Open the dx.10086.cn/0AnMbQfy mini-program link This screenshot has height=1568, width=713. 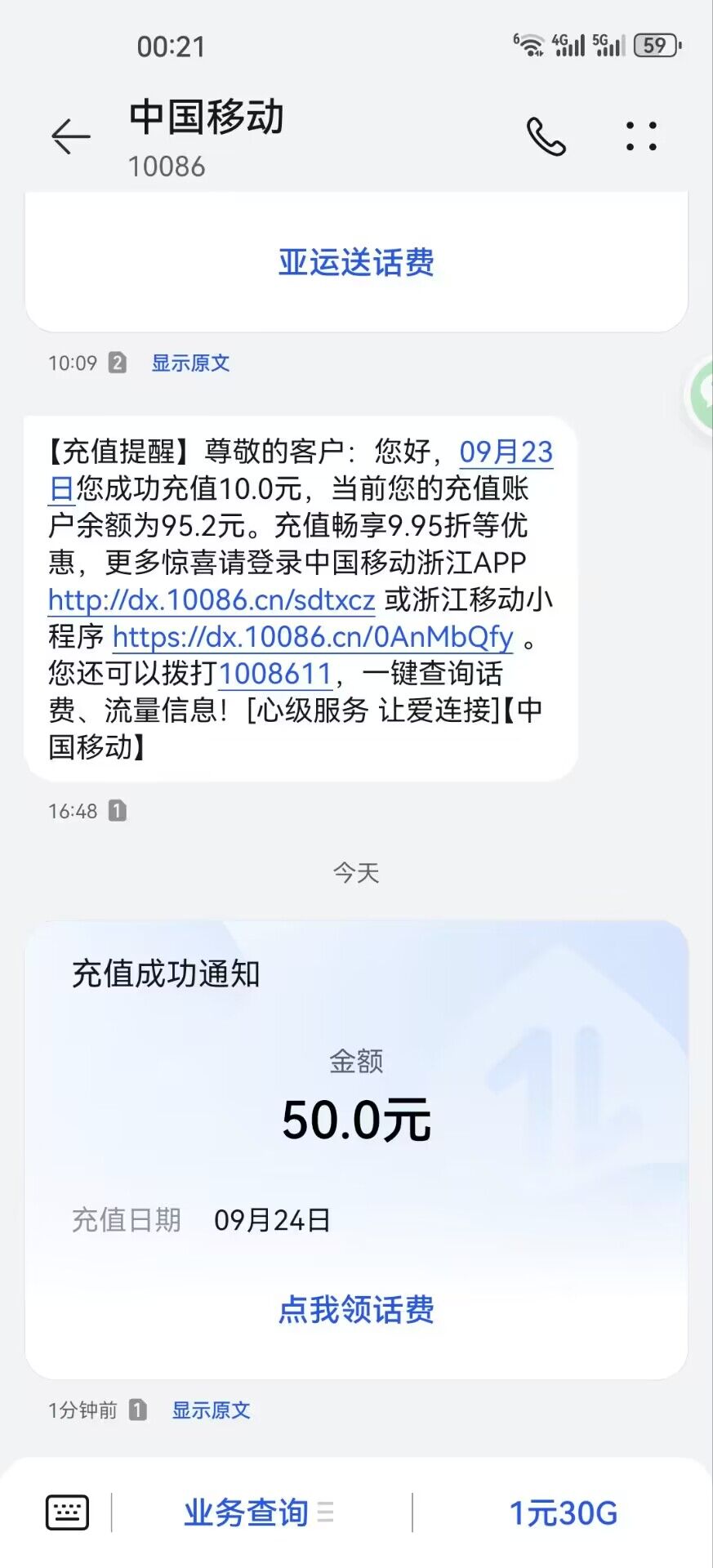click(313, 637)
